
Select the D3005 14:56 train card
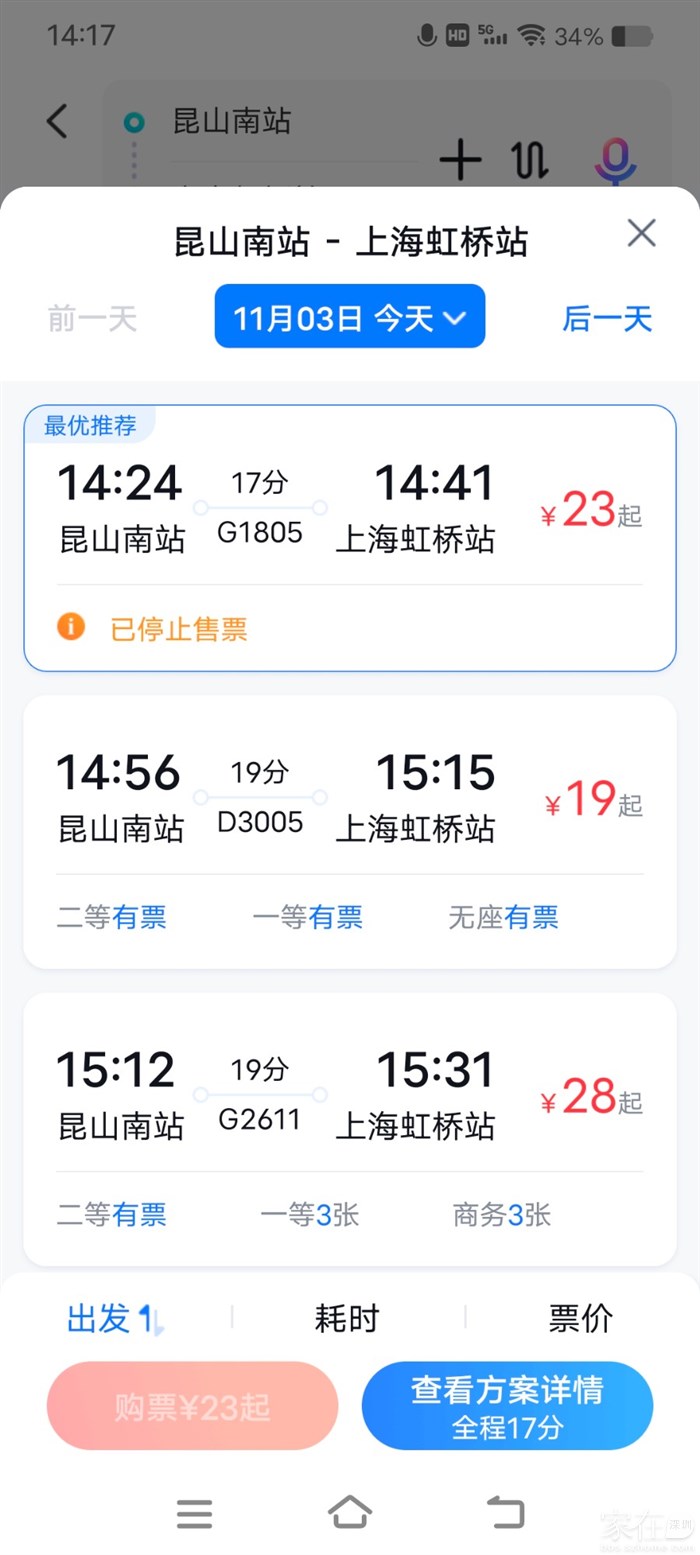[x=349, y=830]
